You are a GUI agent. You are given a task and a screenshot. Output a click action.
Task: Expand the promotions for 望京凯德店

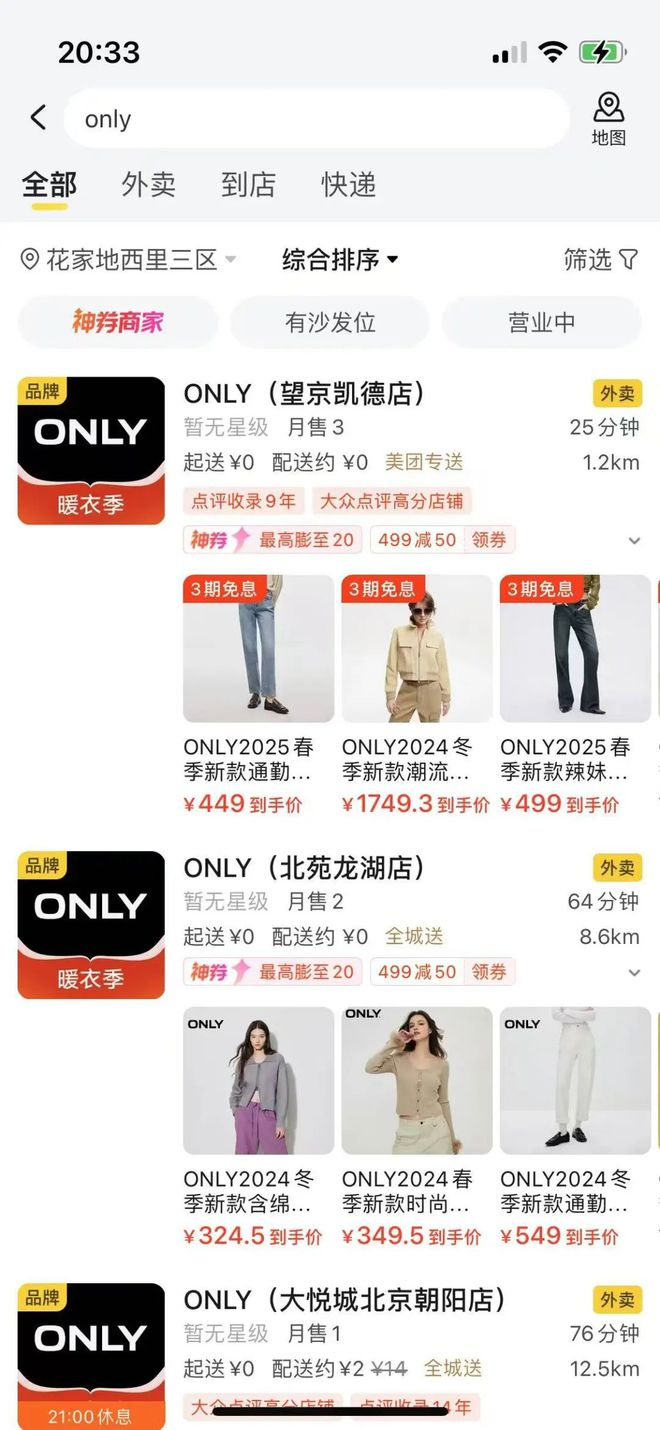coord(634,541)
